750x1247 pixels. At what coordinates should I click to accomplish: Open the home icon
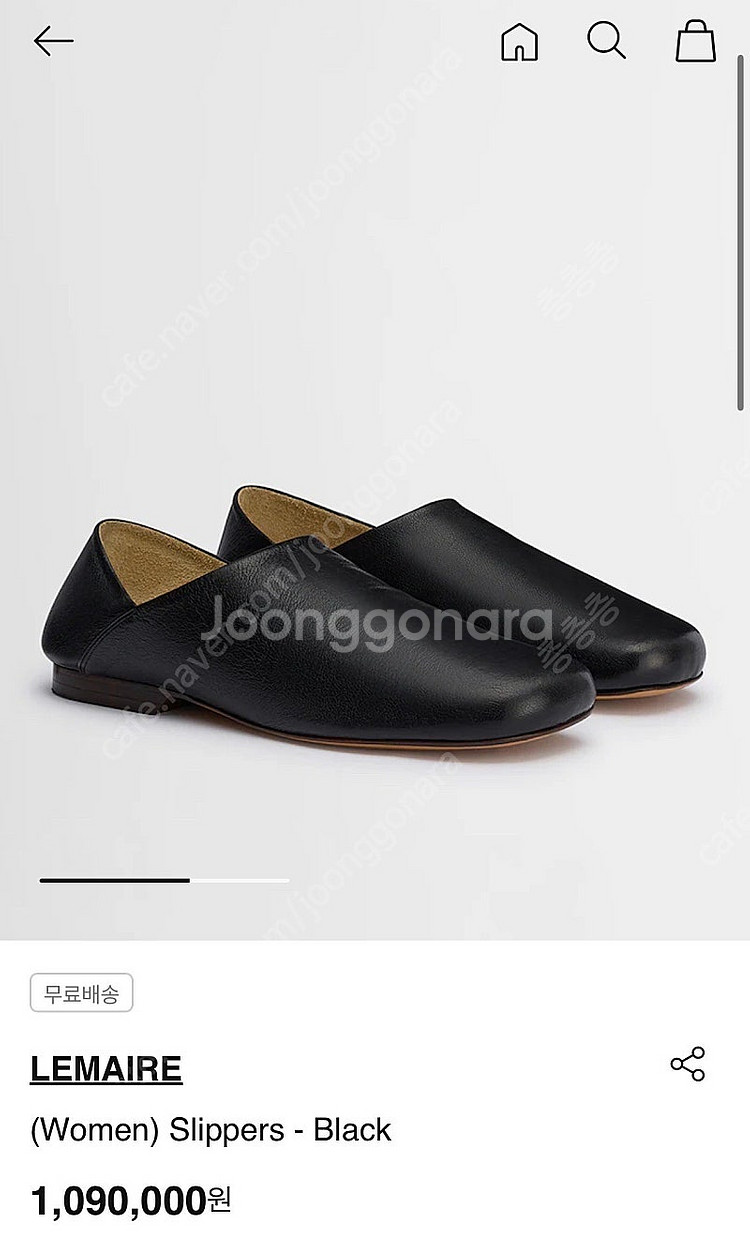point(519,42)
